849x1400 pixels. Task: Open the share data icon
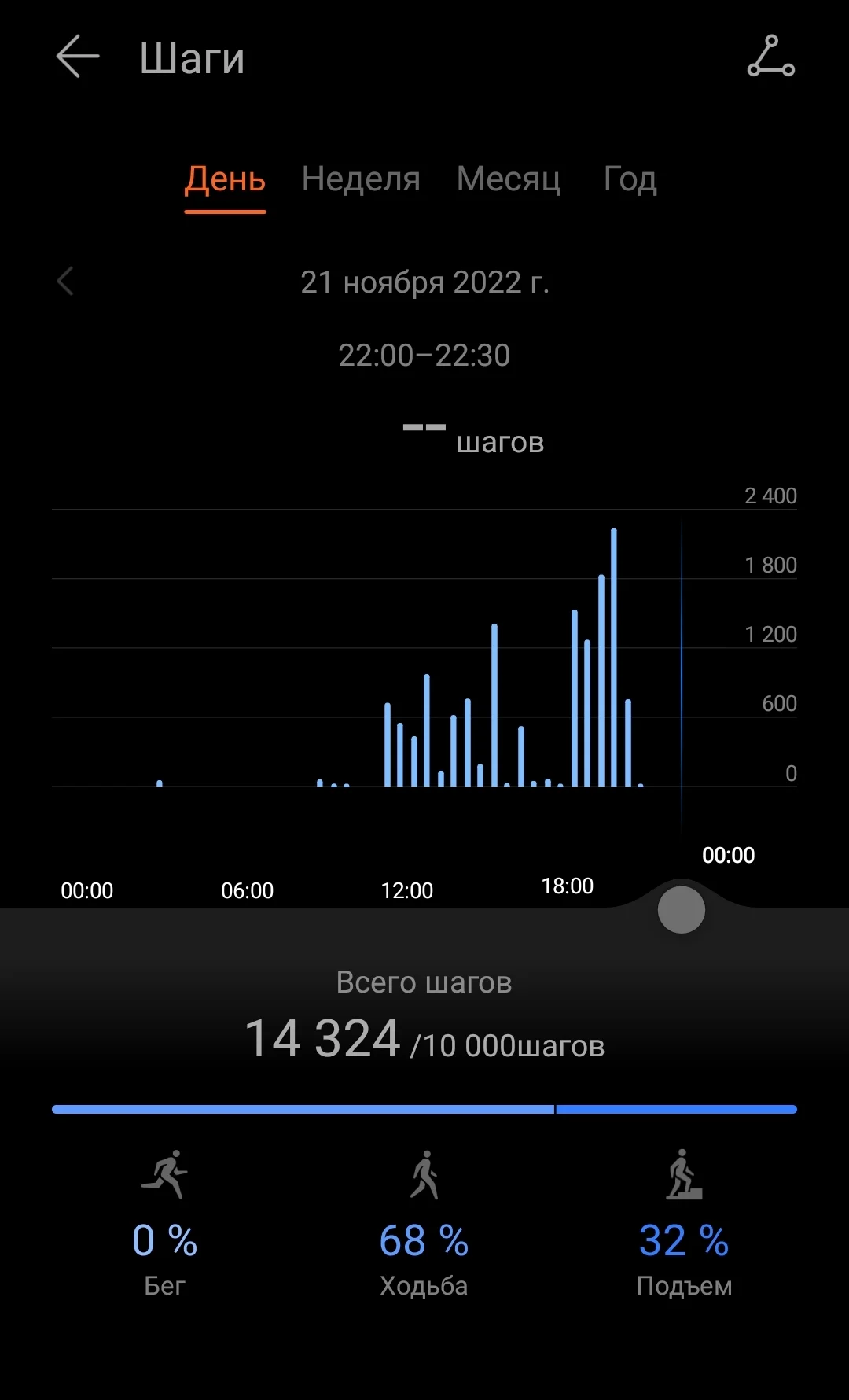[x=770, y=57]
